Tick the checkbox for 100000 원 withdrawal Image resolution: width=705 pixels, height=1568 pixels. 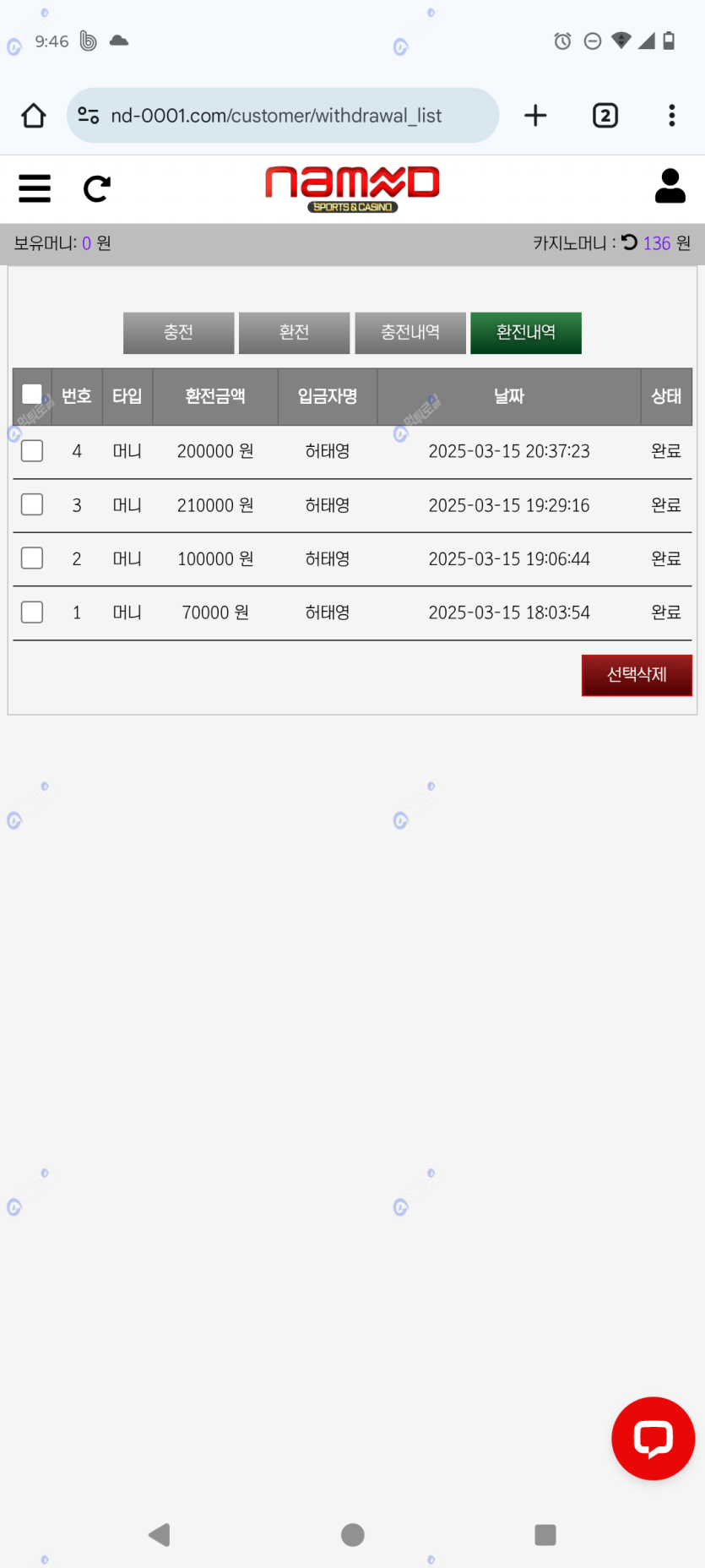pyautogui.click(x=32, y=558)
